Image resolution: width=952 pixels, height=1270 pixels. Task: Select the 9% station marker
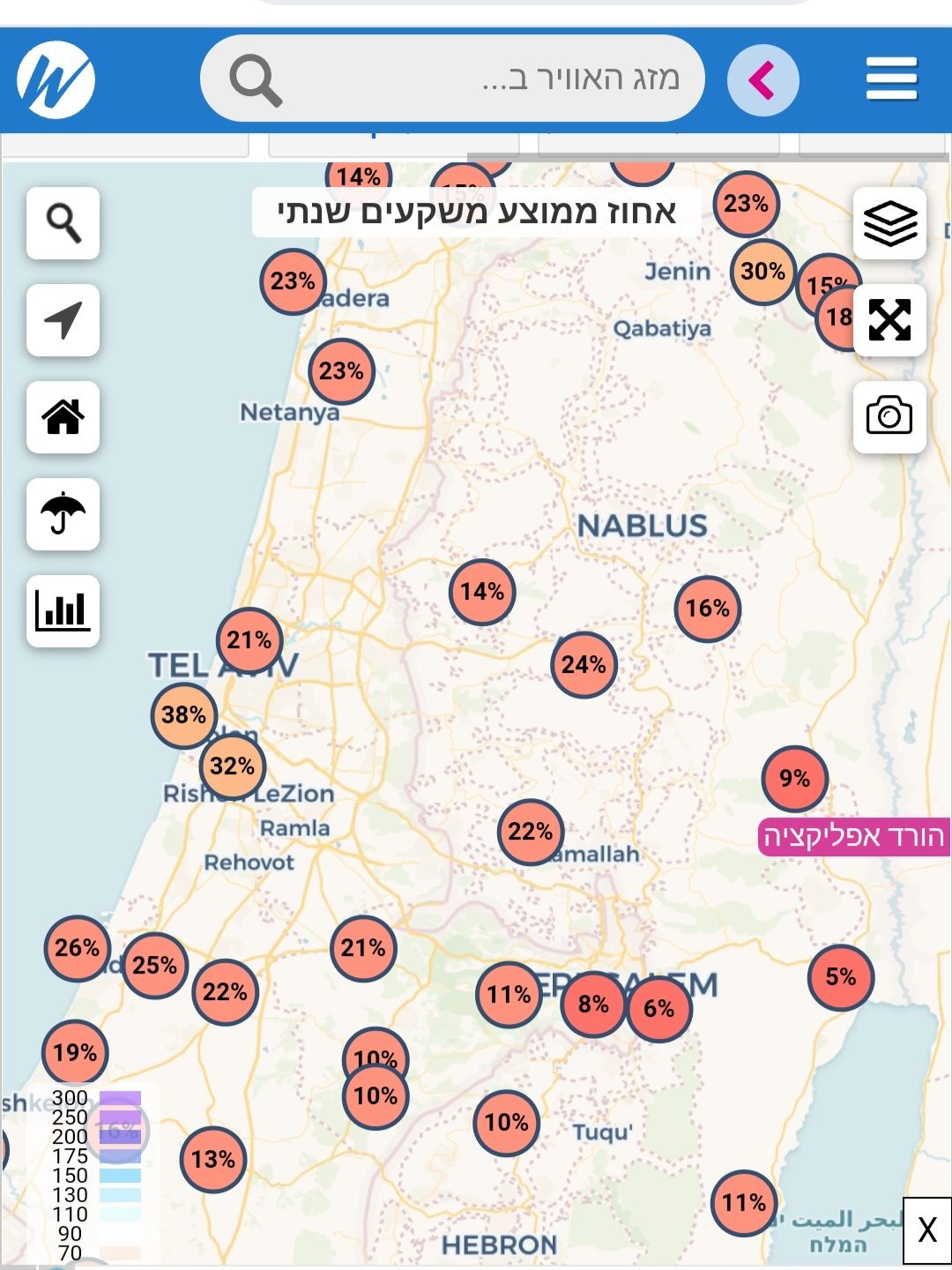(x=794, y=779)
